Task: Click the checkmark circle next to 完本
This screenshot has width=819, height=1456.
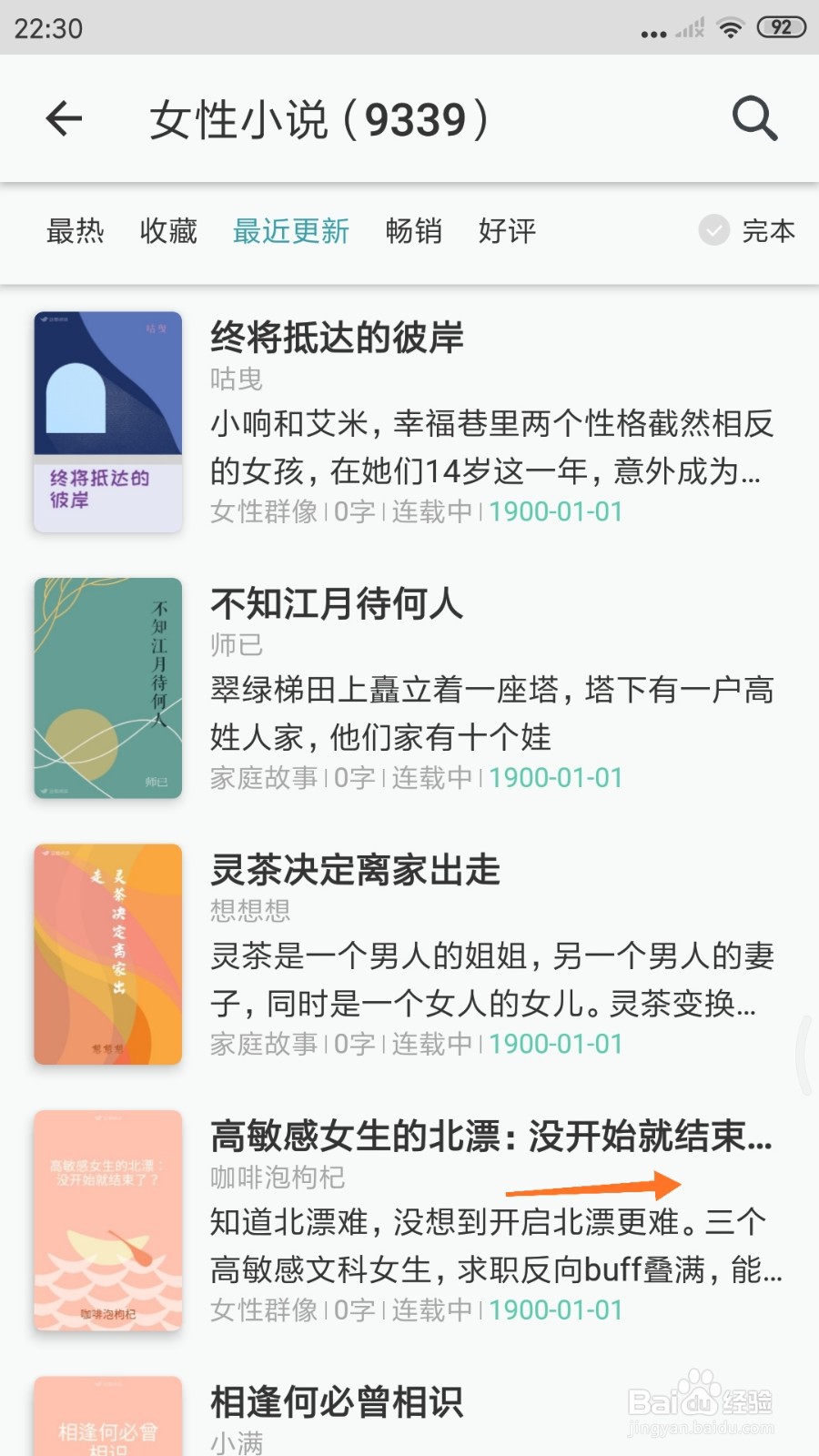Action: [713, 232]
